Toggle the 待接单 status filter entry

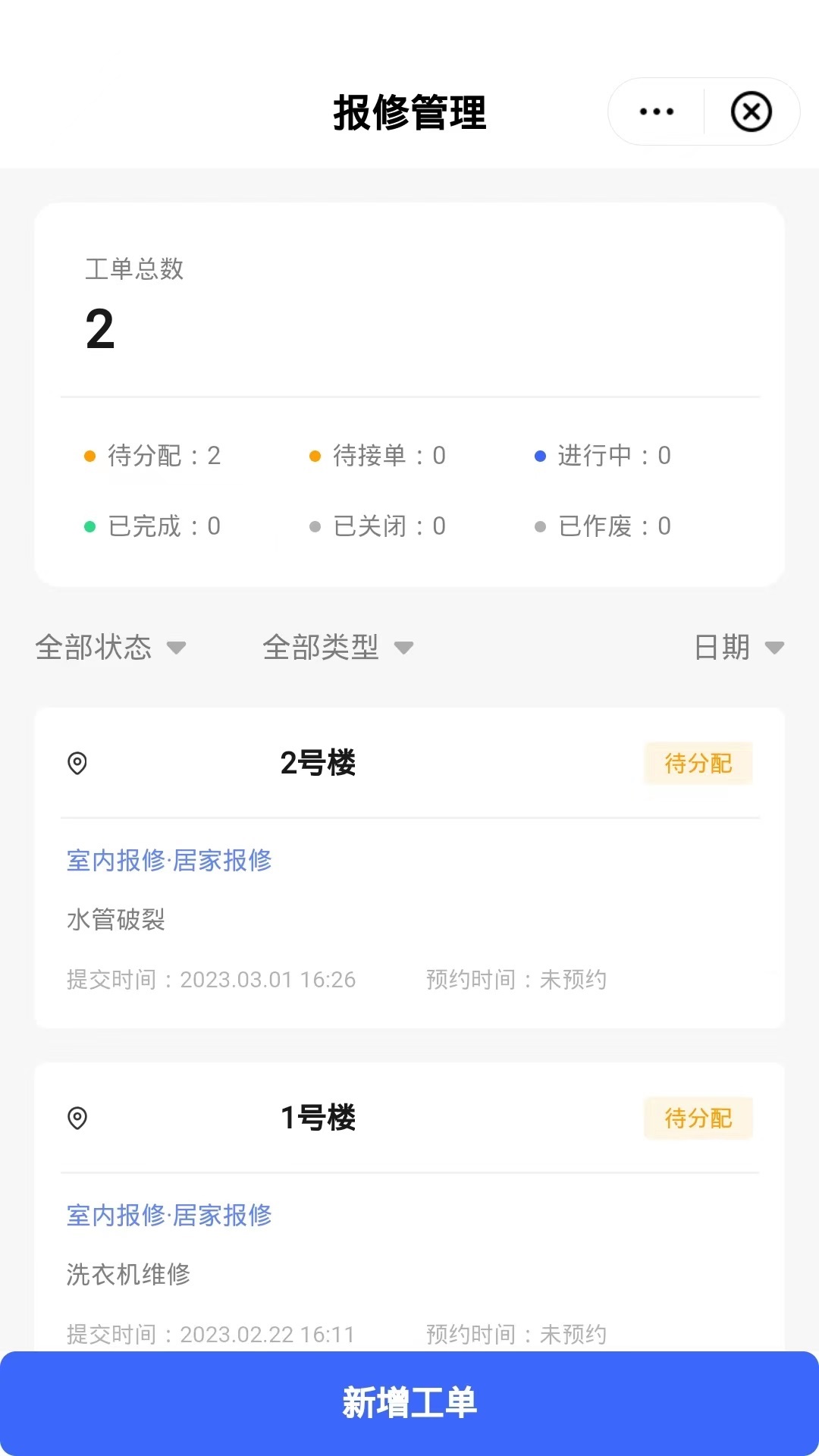[387, 456]
